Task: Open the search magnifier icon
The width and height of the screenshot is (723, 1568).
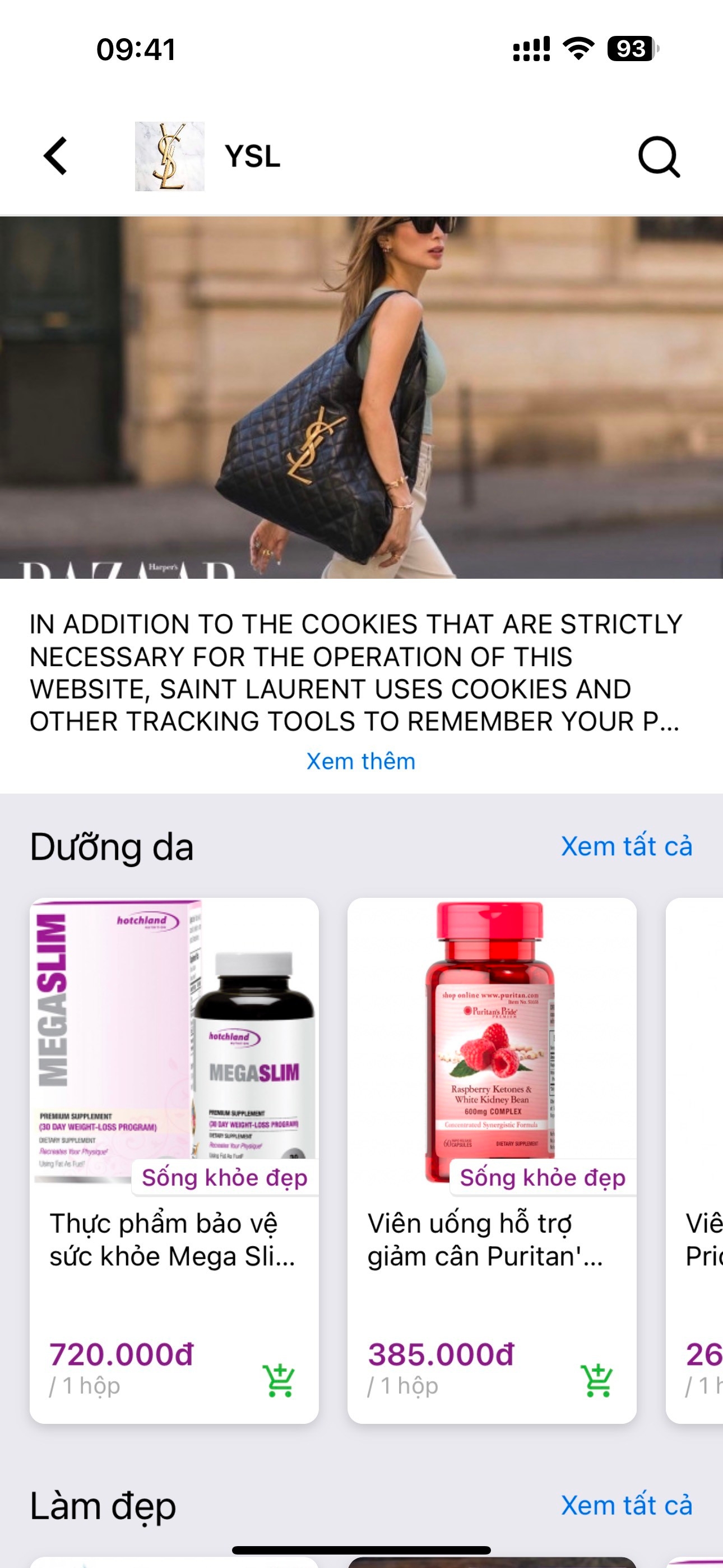Action: [x=659, y=157]
